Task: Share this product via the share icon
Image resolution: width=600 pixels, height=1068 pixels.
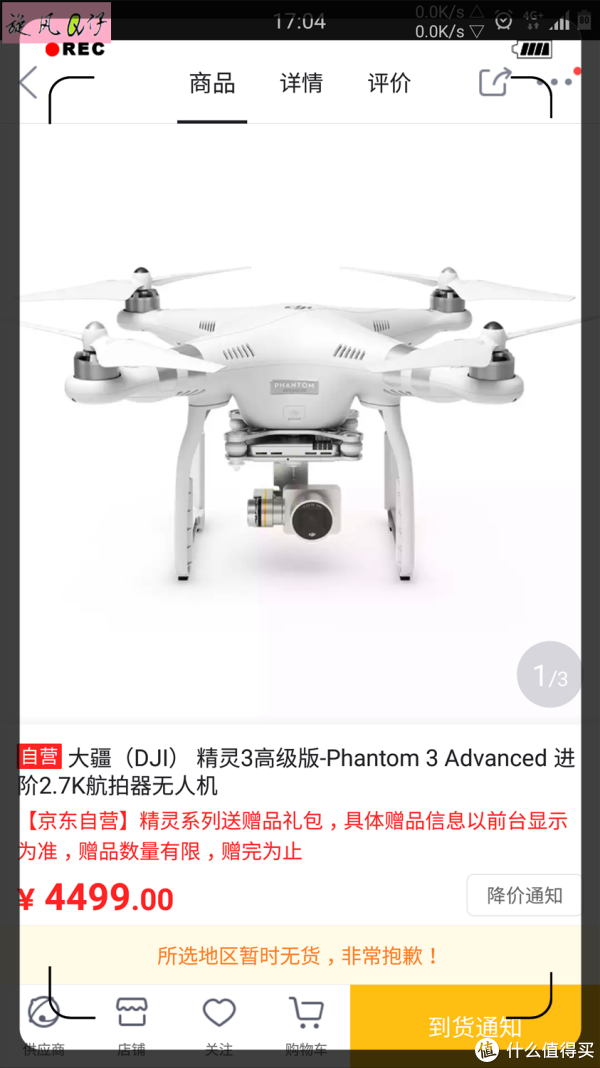Action: [x=494, y=82]
